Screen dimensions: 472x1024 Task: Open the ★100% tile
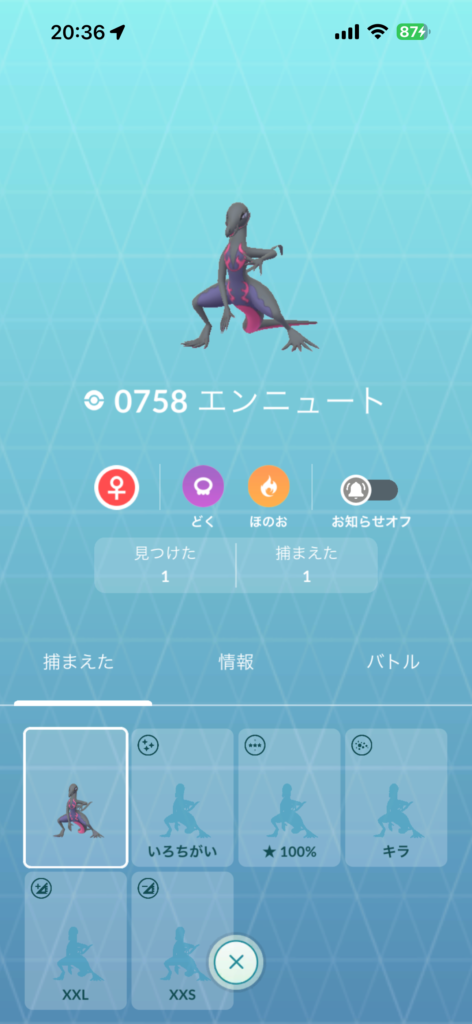[x=289, y=797]
